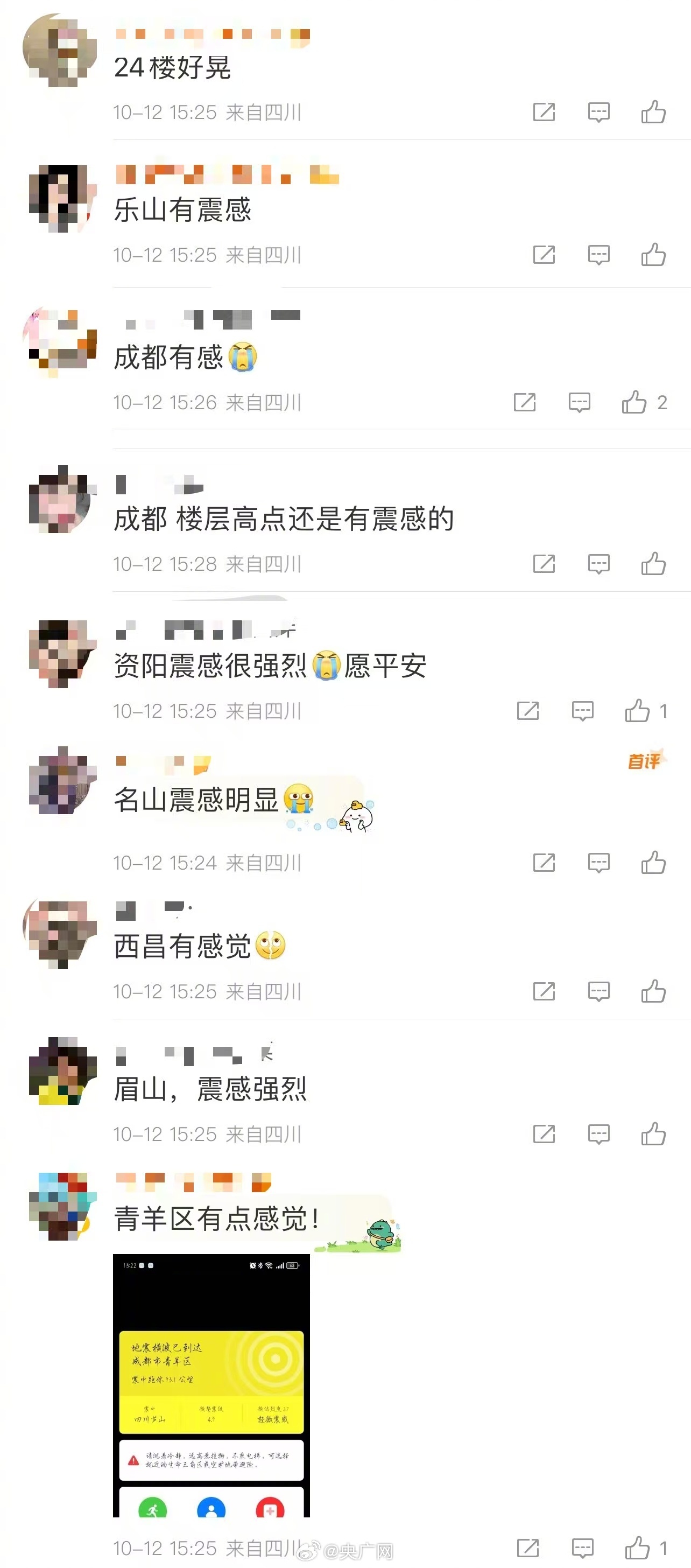Reply to the comment "24楼好晃"
This screenshot has height=1568, width=691.
tap(598, 112)
